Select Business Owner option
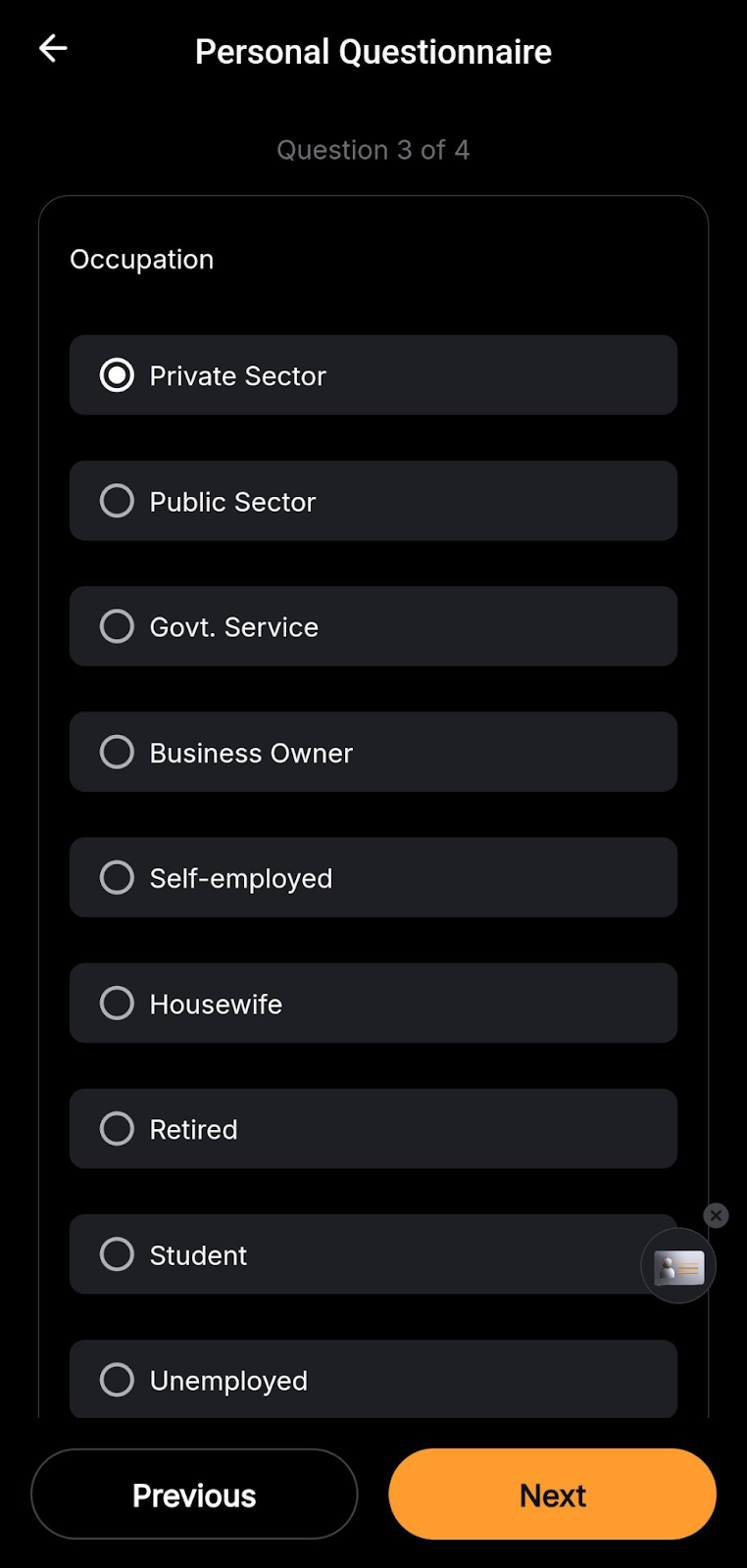 point(373,752)
